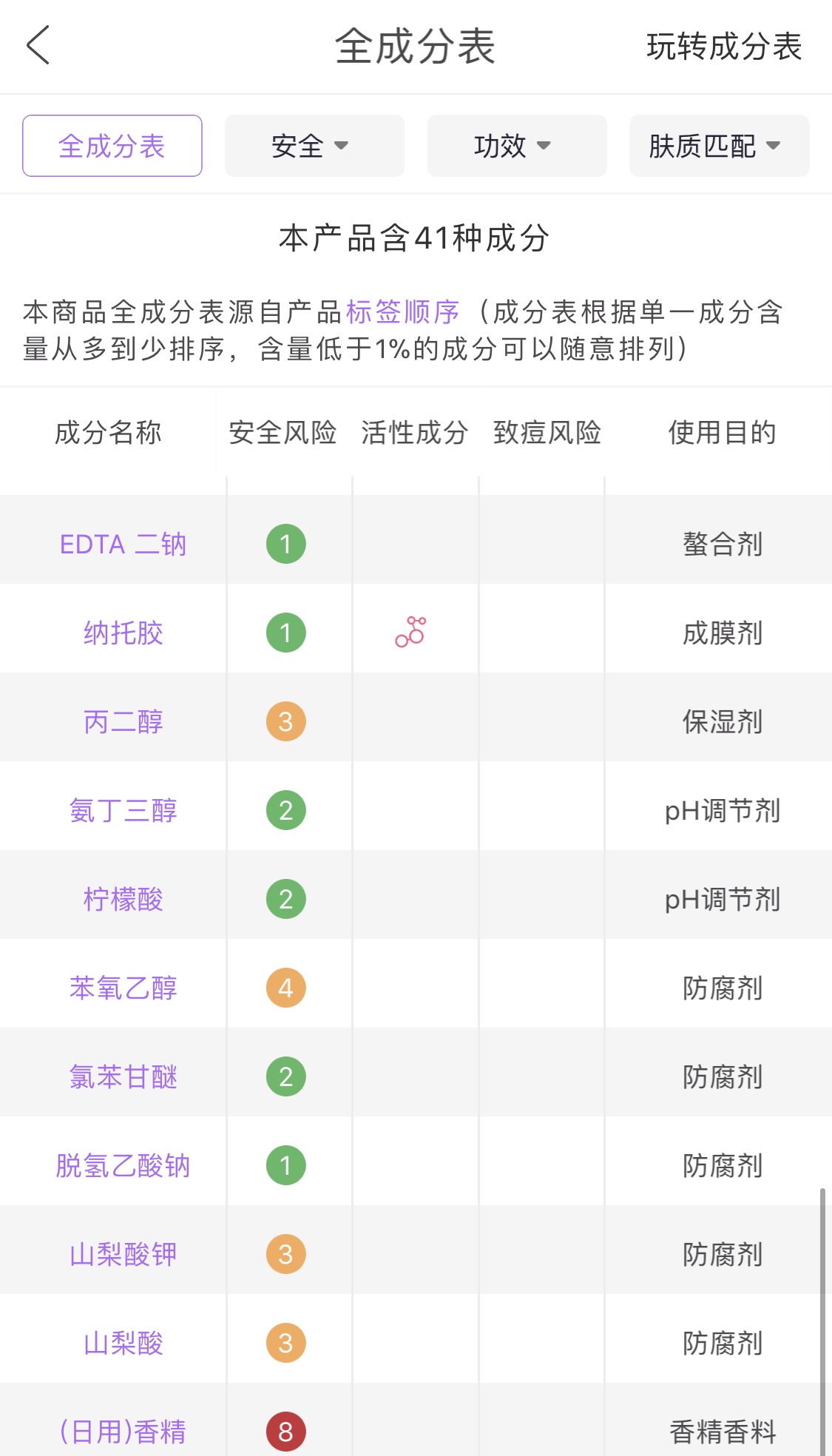The width and height of the screenshot is (832, 1456).
Task: Tap the orange risk badge 4 for 苯氧乙醇
Action: point(285,988)
